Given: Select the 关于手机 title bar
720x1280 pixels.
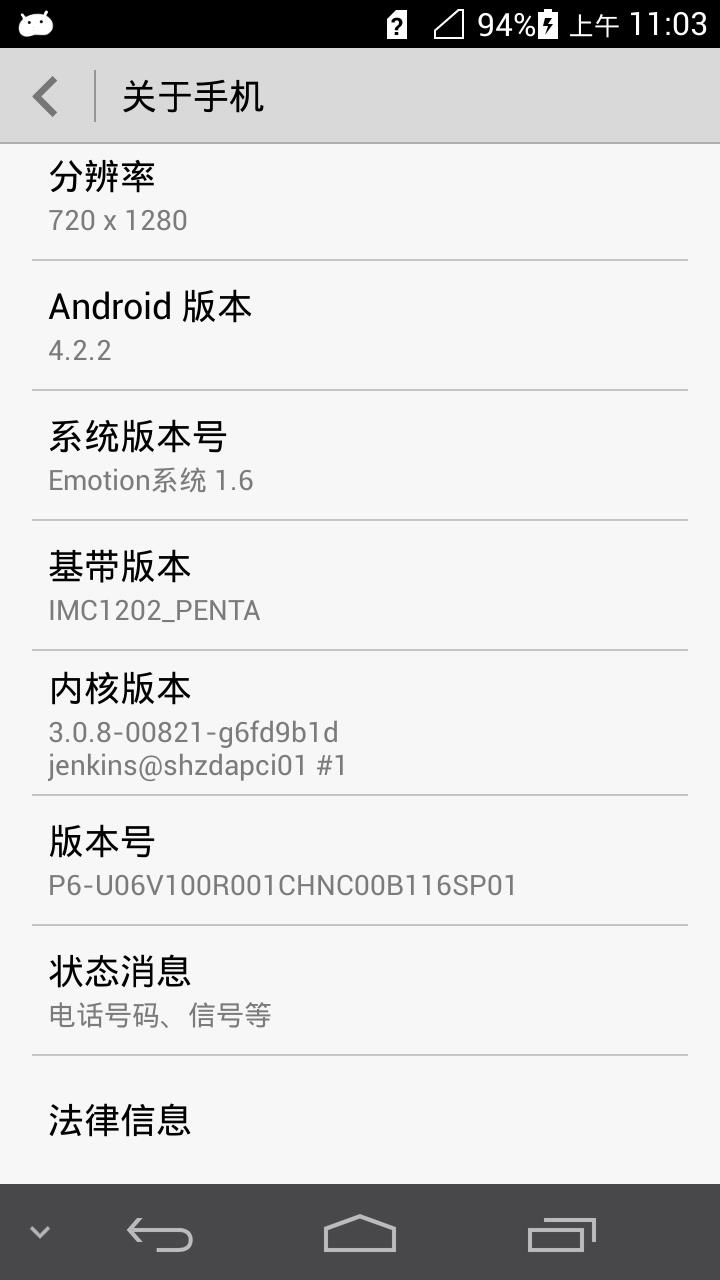Looking at the screenshot, I should tap(192, 95).
